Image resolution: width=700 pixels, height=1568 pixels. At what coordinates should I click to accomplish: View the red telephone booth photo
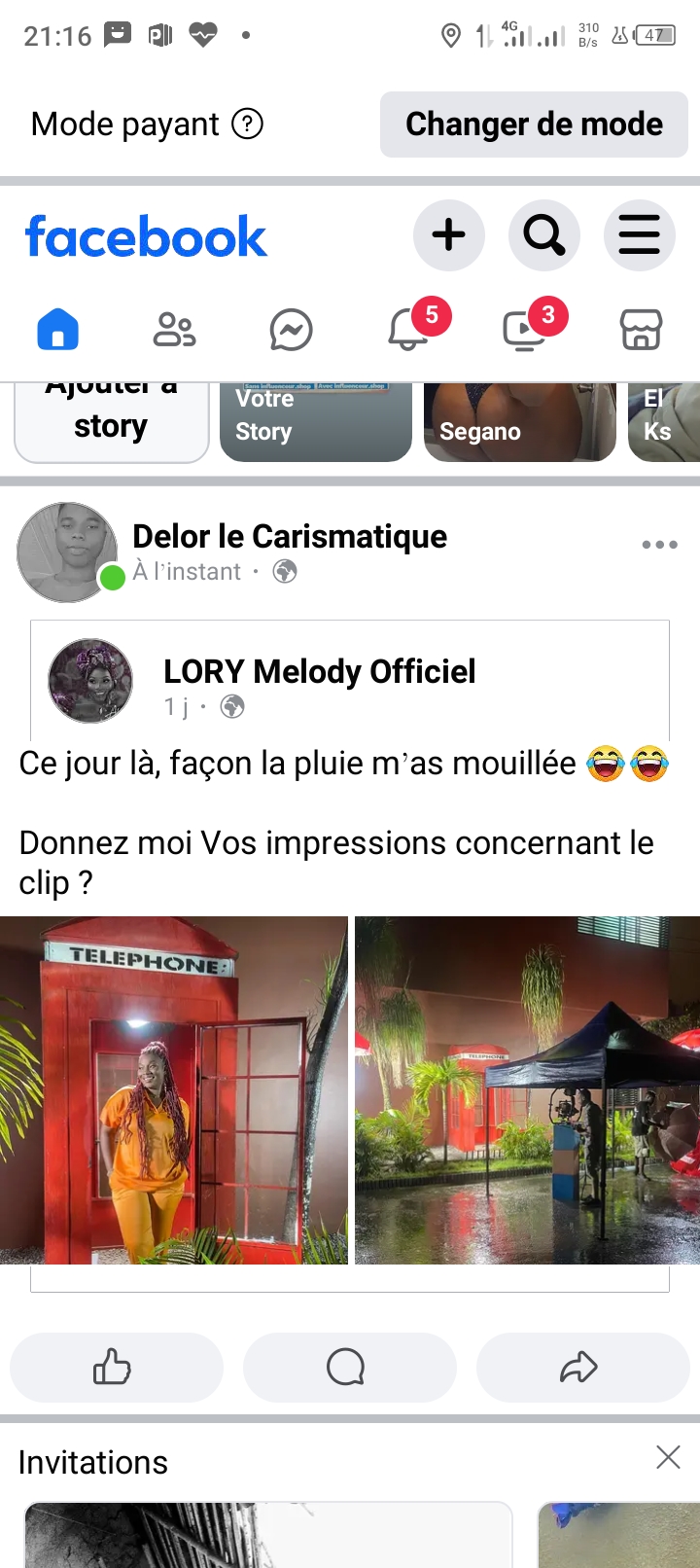click(174, 1090)
